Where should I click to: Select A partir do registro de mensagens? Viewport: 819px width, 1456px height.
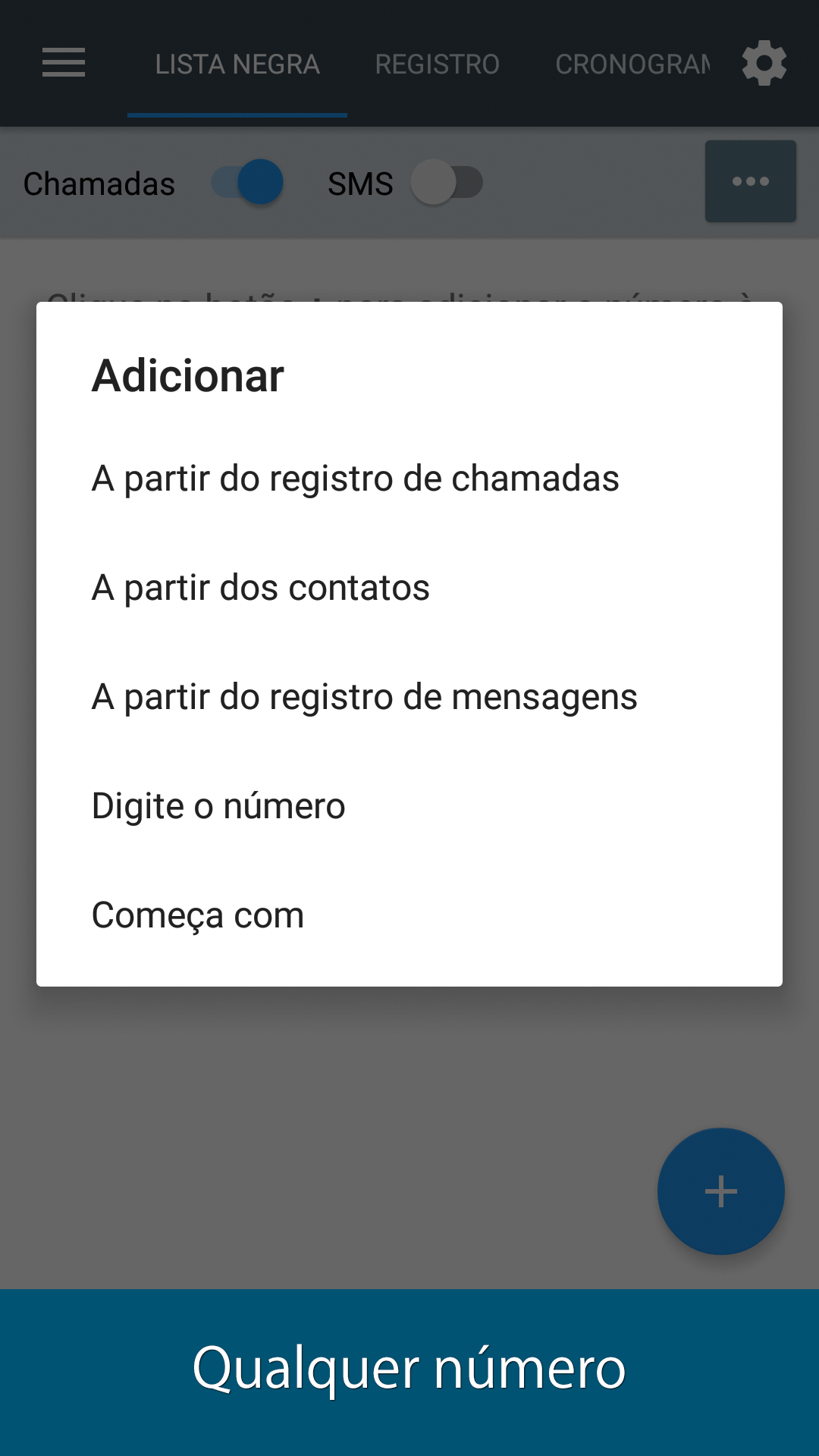409,697
